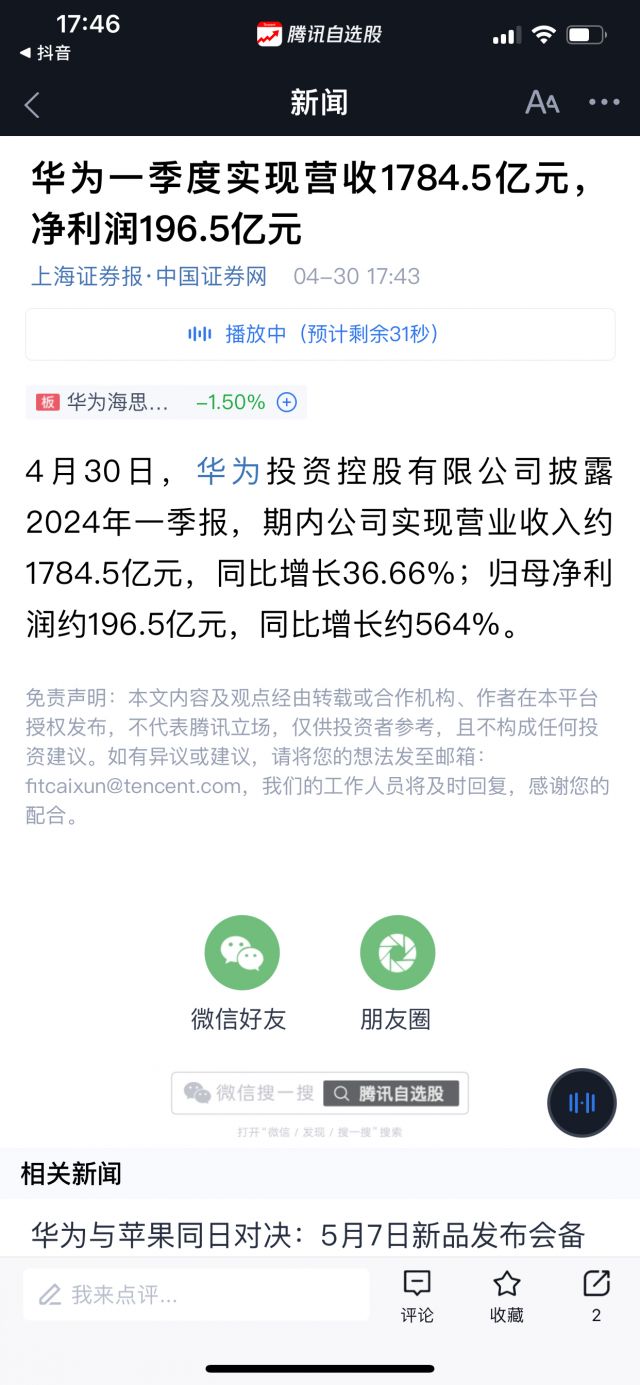Image resolution: width=640 pixels, height=1385 pixels.
Task: Open the 评论 comments section
Action: coord(417,1297)
